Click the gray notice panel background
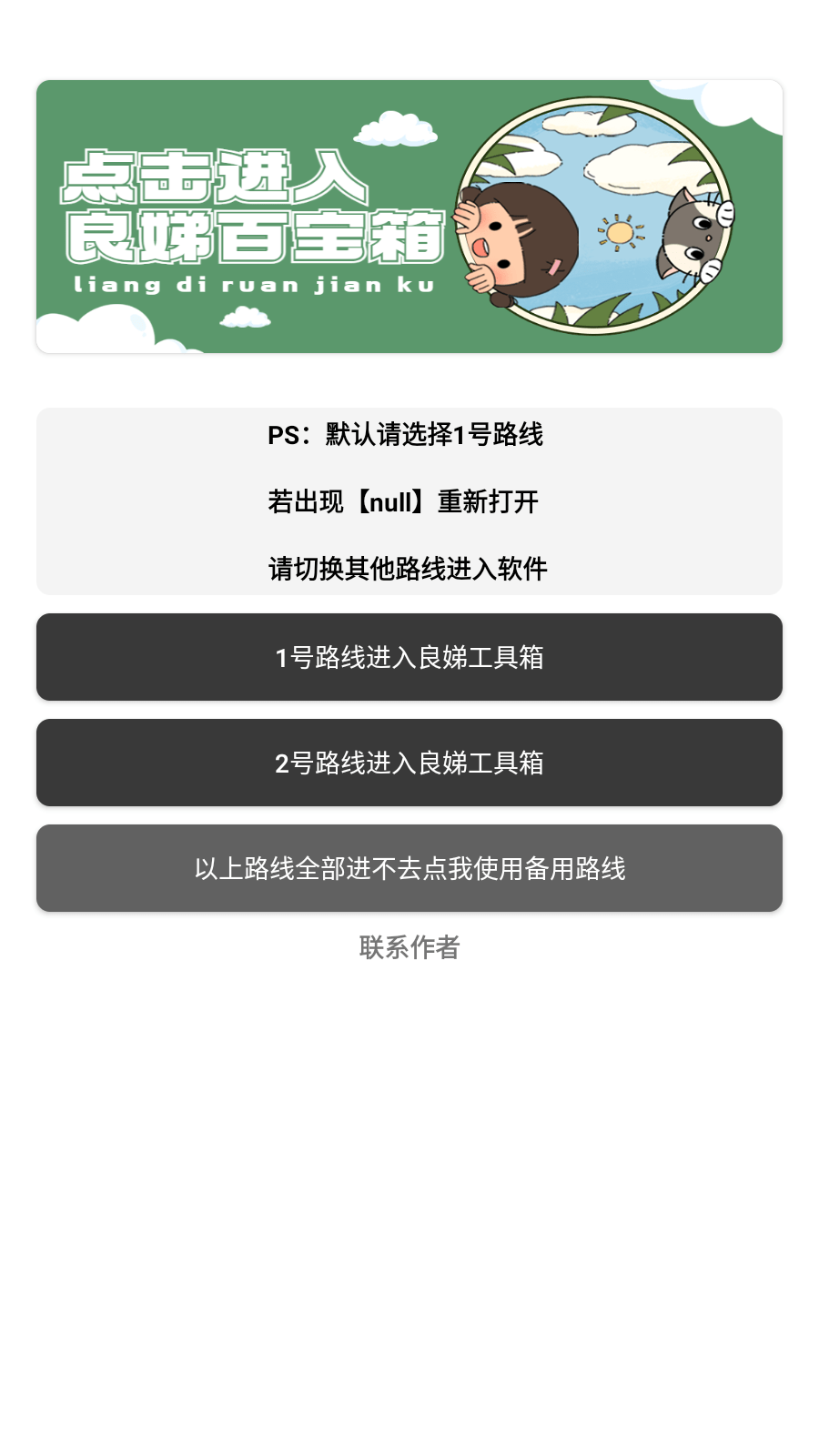Image resolution: width=819 pixels, height=1456 pixels. tap(127, 501)
